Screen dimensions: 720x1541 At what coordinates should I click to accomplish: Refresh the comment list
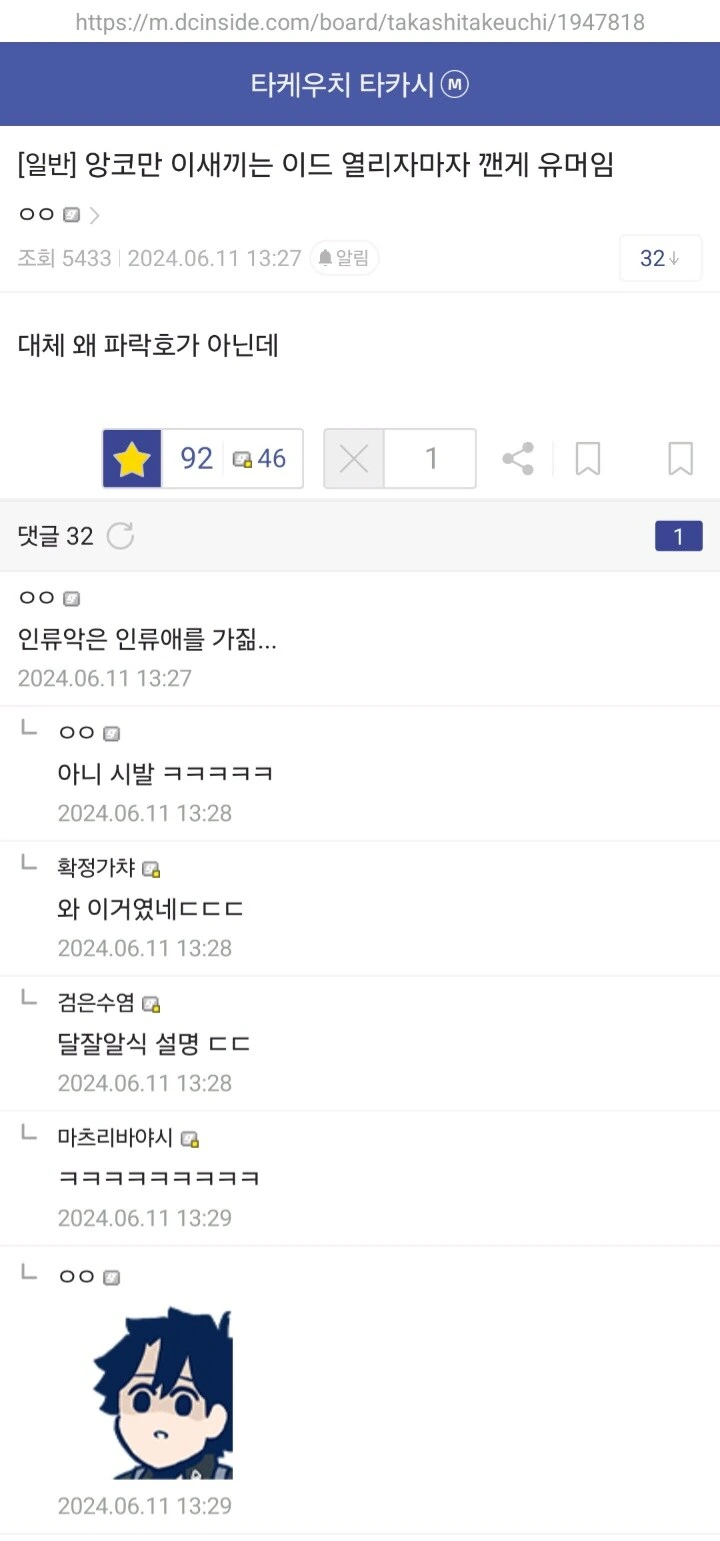120,536
